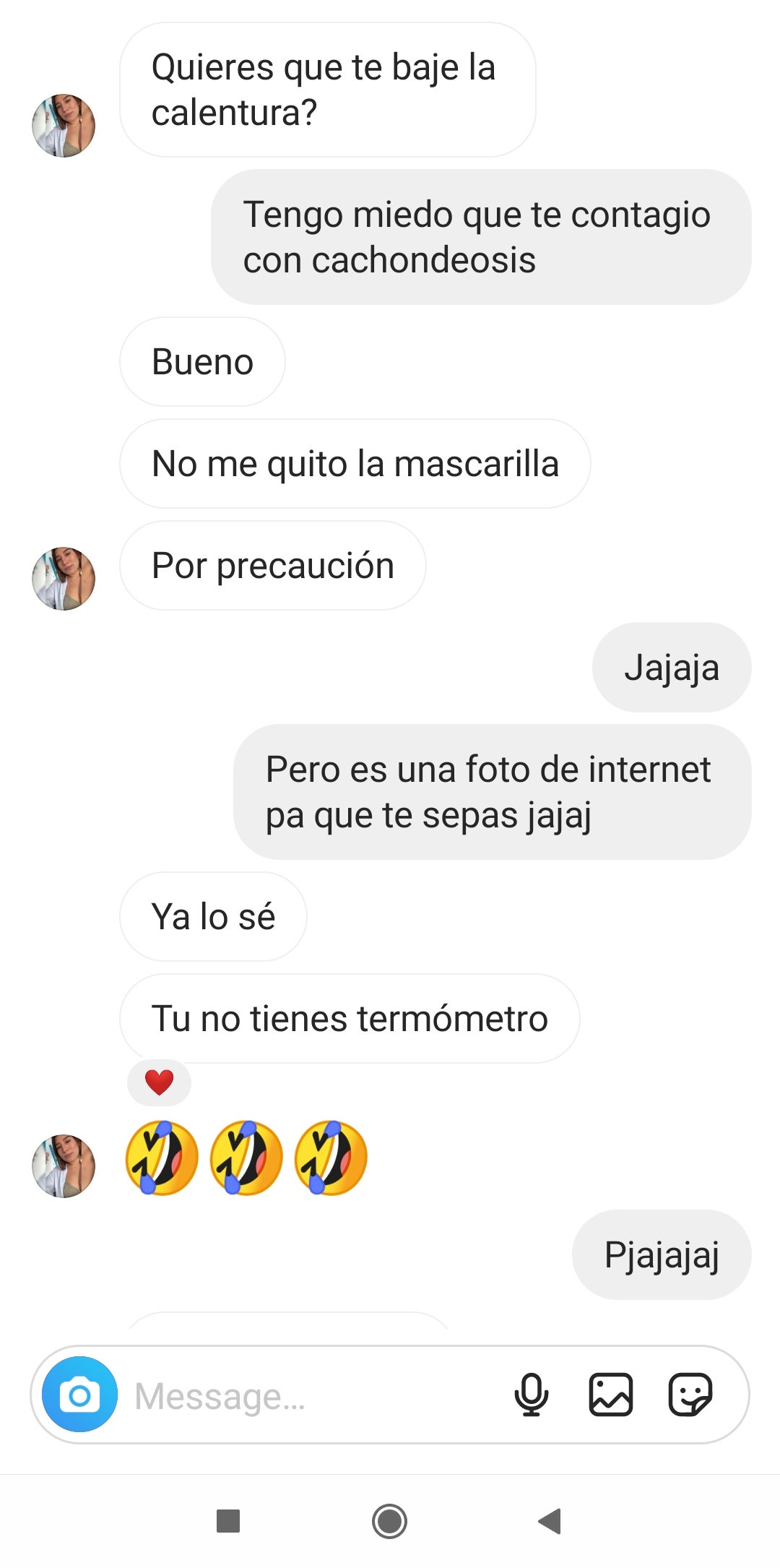Tap the heart reaction under the termómetro message

tap(159, 1082)
